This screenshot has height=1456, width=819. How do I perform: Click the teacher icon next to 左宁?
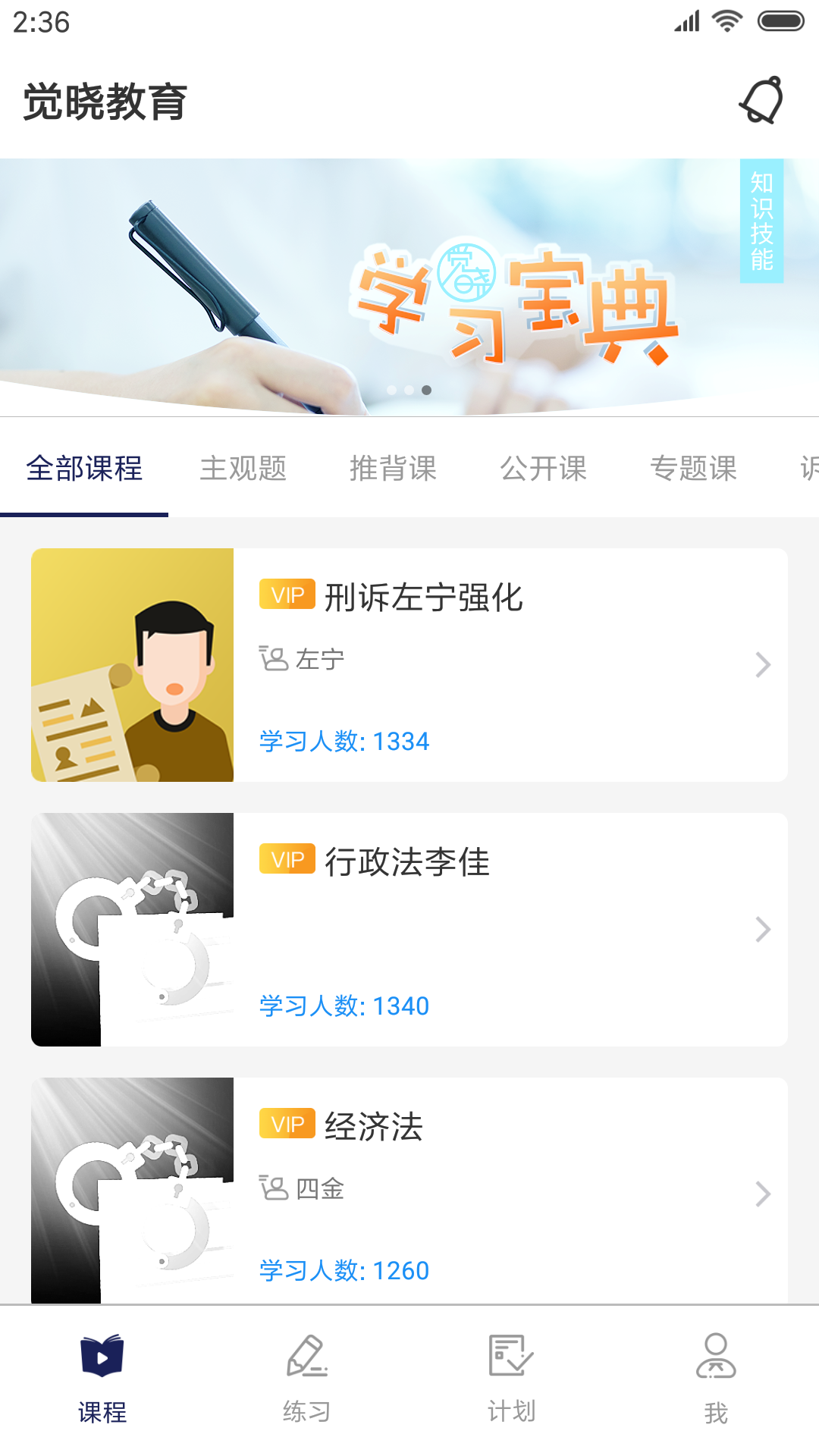pos(275,659)
